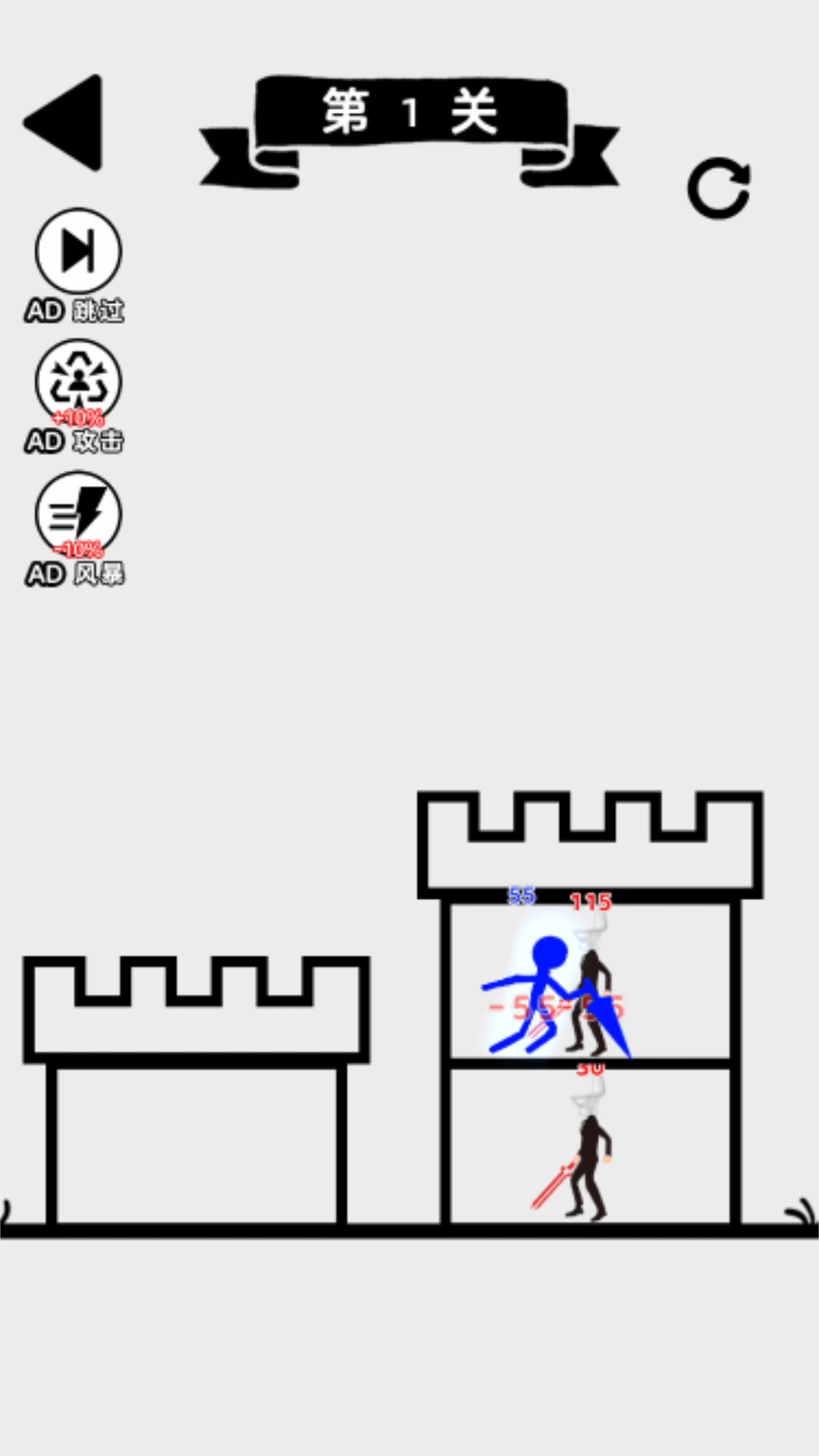Select the bottom tower floor with enemy 30
Screen dimensions: 819x1456
coord(590,1145)
